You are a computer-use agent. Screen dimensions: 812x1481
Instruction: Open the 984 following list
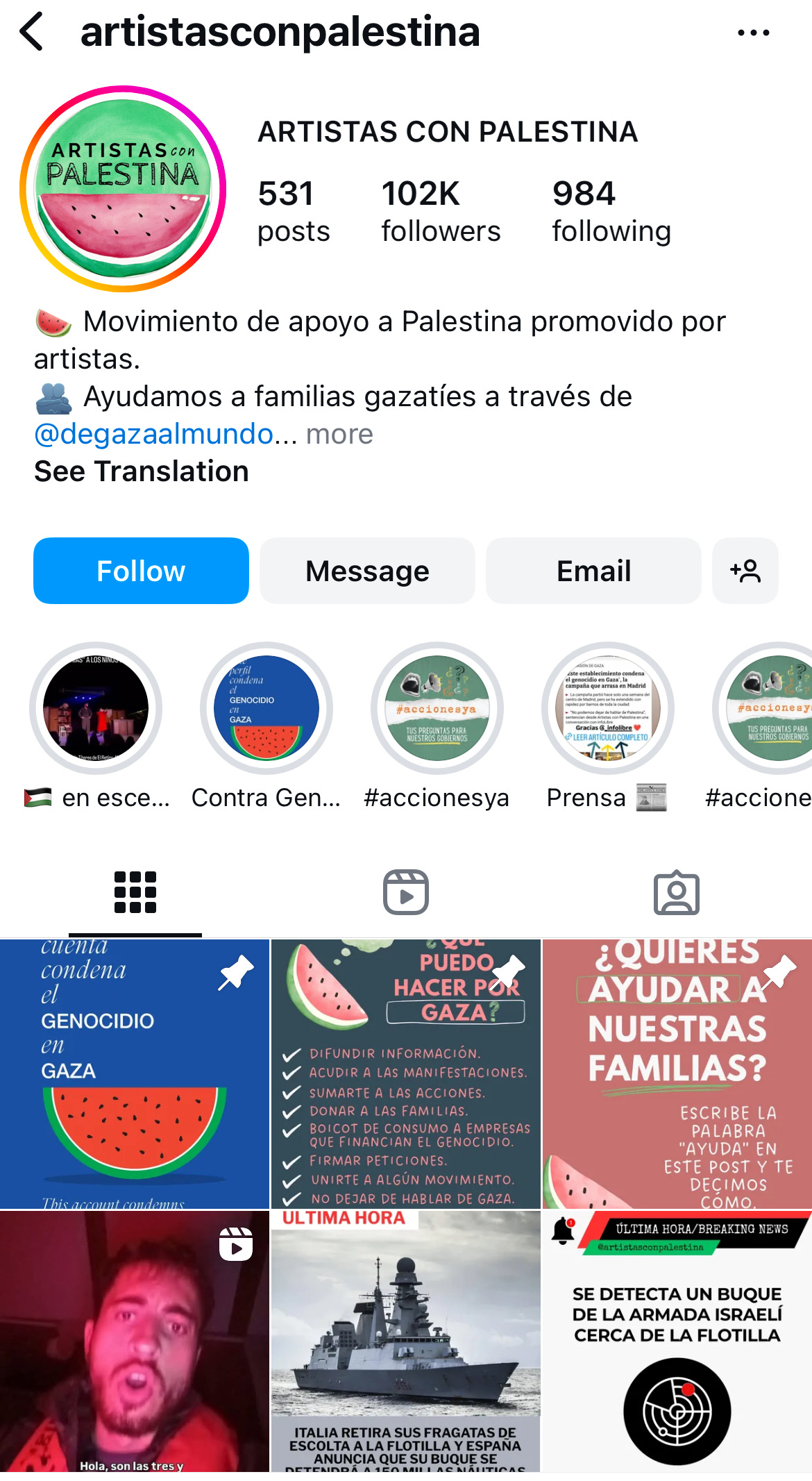coord(611,211)
